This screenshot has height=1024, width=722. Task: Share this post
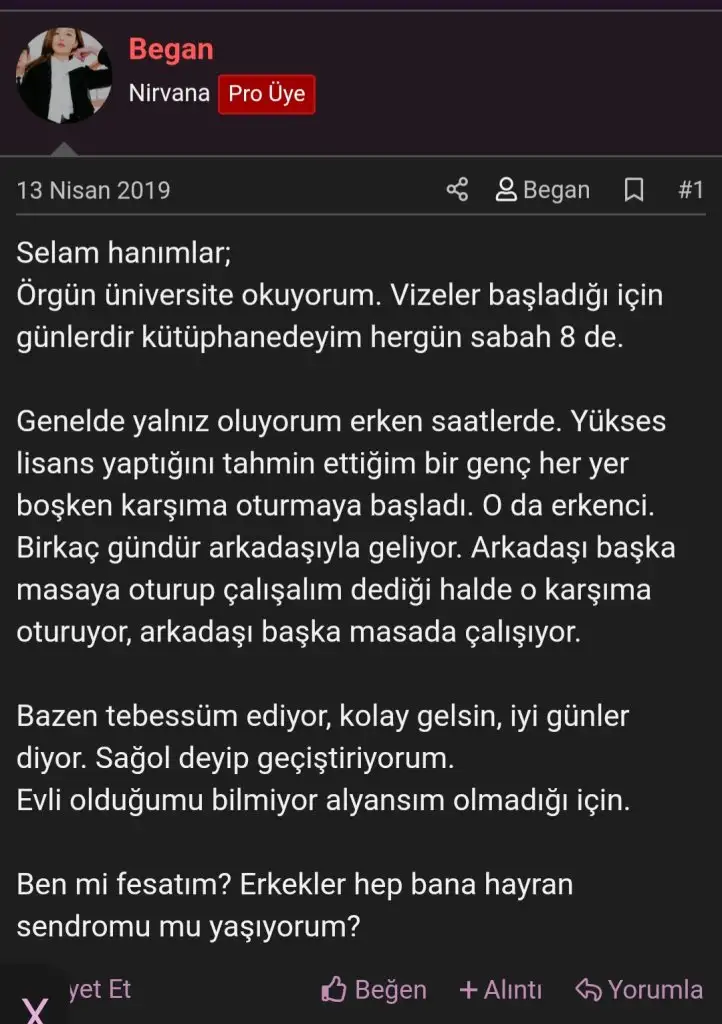457,190
